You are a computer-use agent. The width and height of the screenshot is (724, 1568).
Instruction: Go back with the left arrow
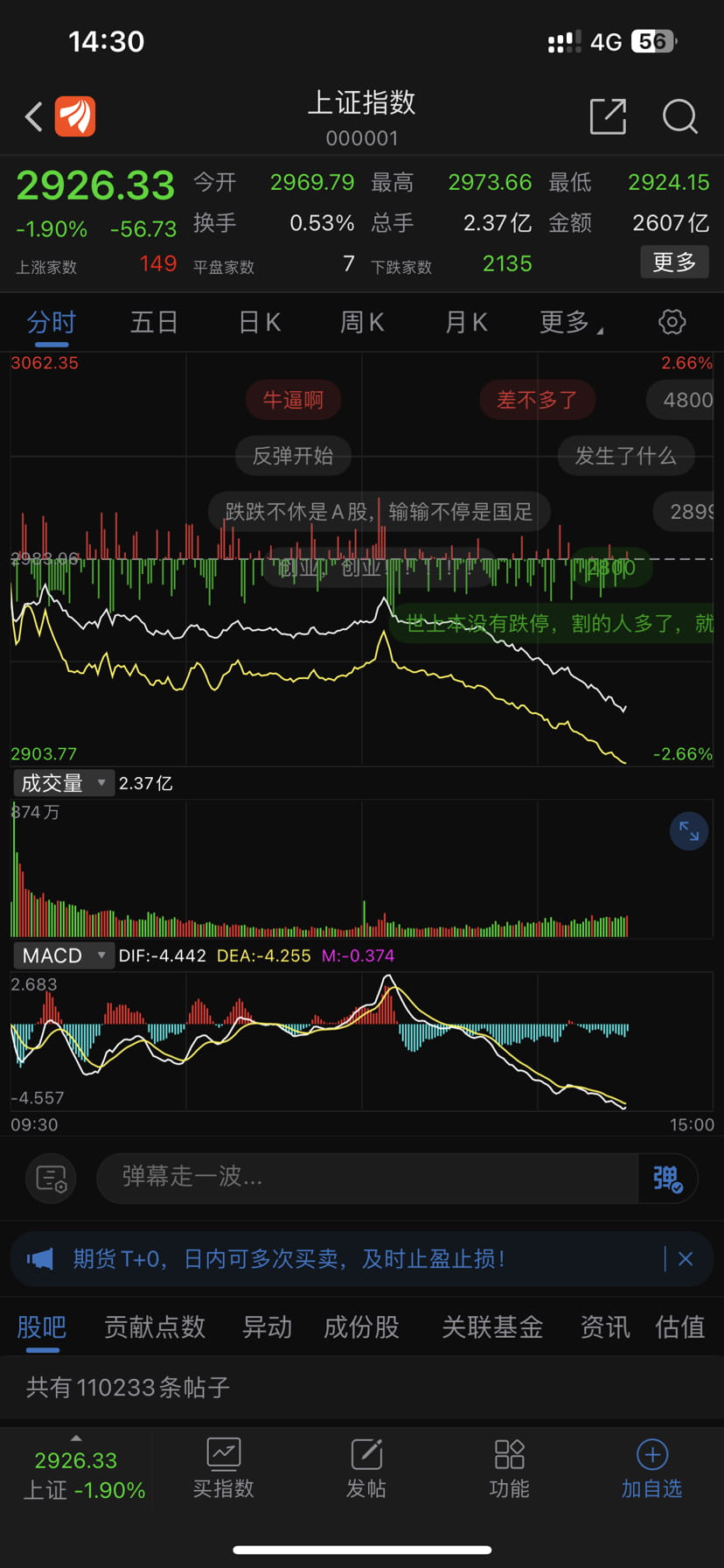click(x=32, y=116)
